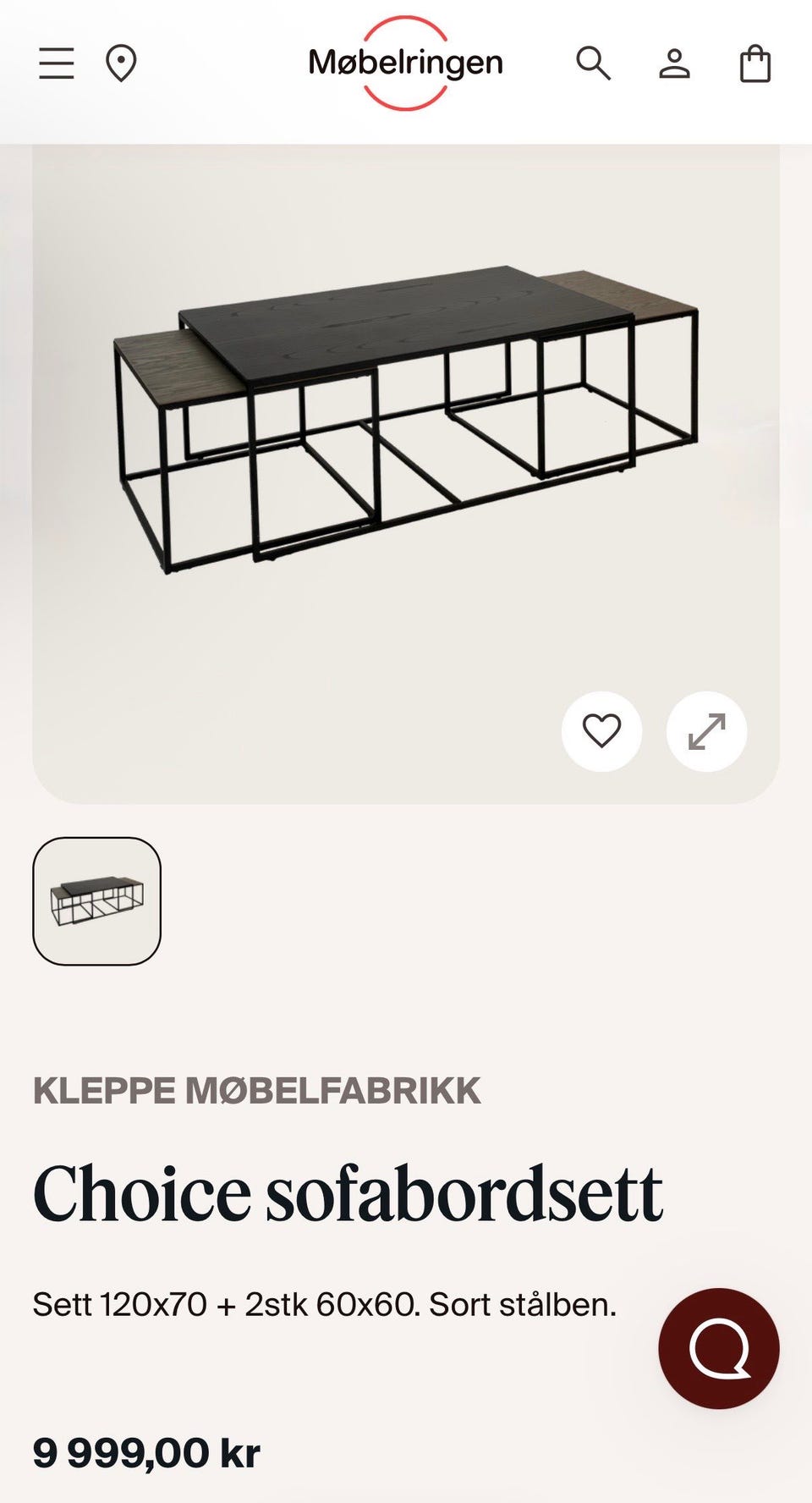
Task: Open the shopping bag icon
Action: (x=756, y=62)
